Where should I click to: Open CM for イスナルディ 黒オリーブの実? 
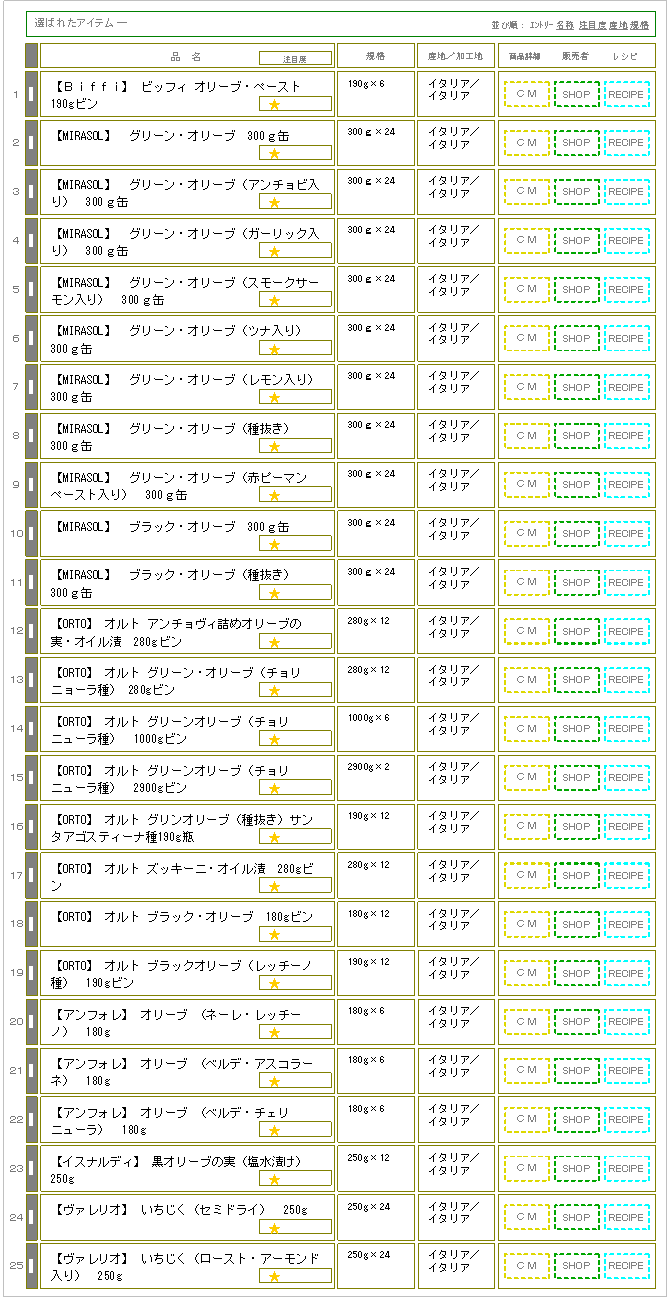pos(526,1169)
